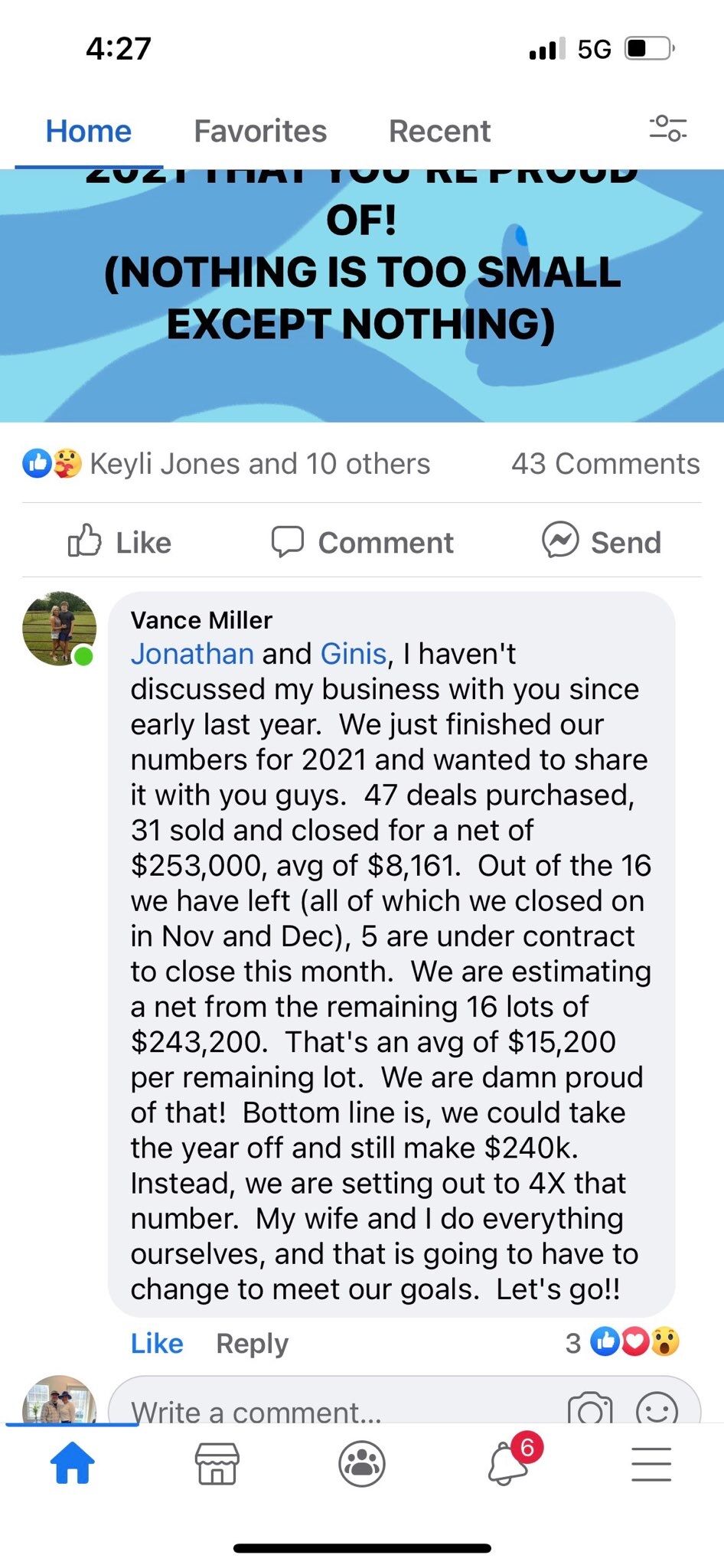Go to the Marketplace tab
The image size is (724, 1568).
[217, 1464]
